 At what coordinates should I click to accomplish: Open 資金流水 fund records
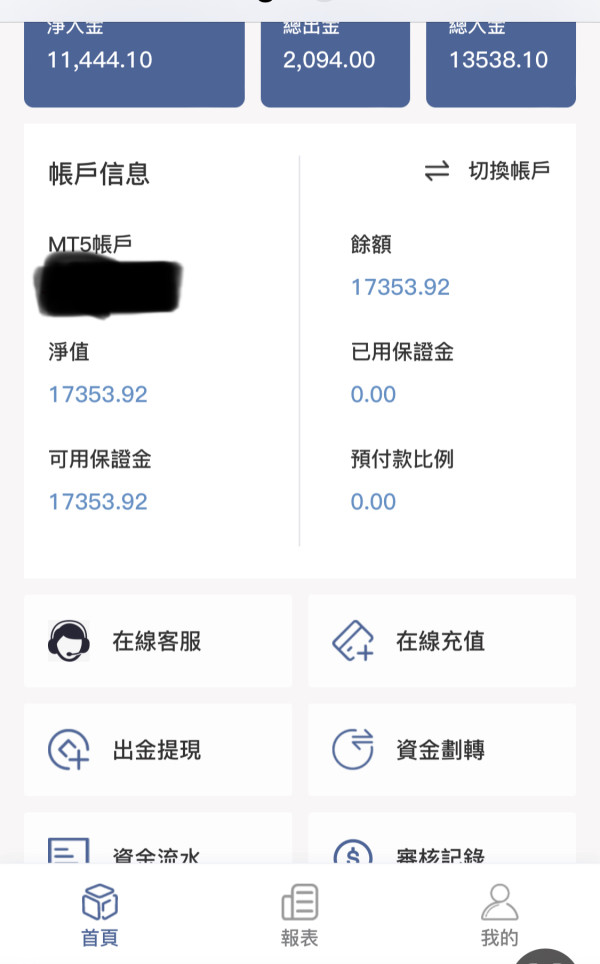point(158,839)
